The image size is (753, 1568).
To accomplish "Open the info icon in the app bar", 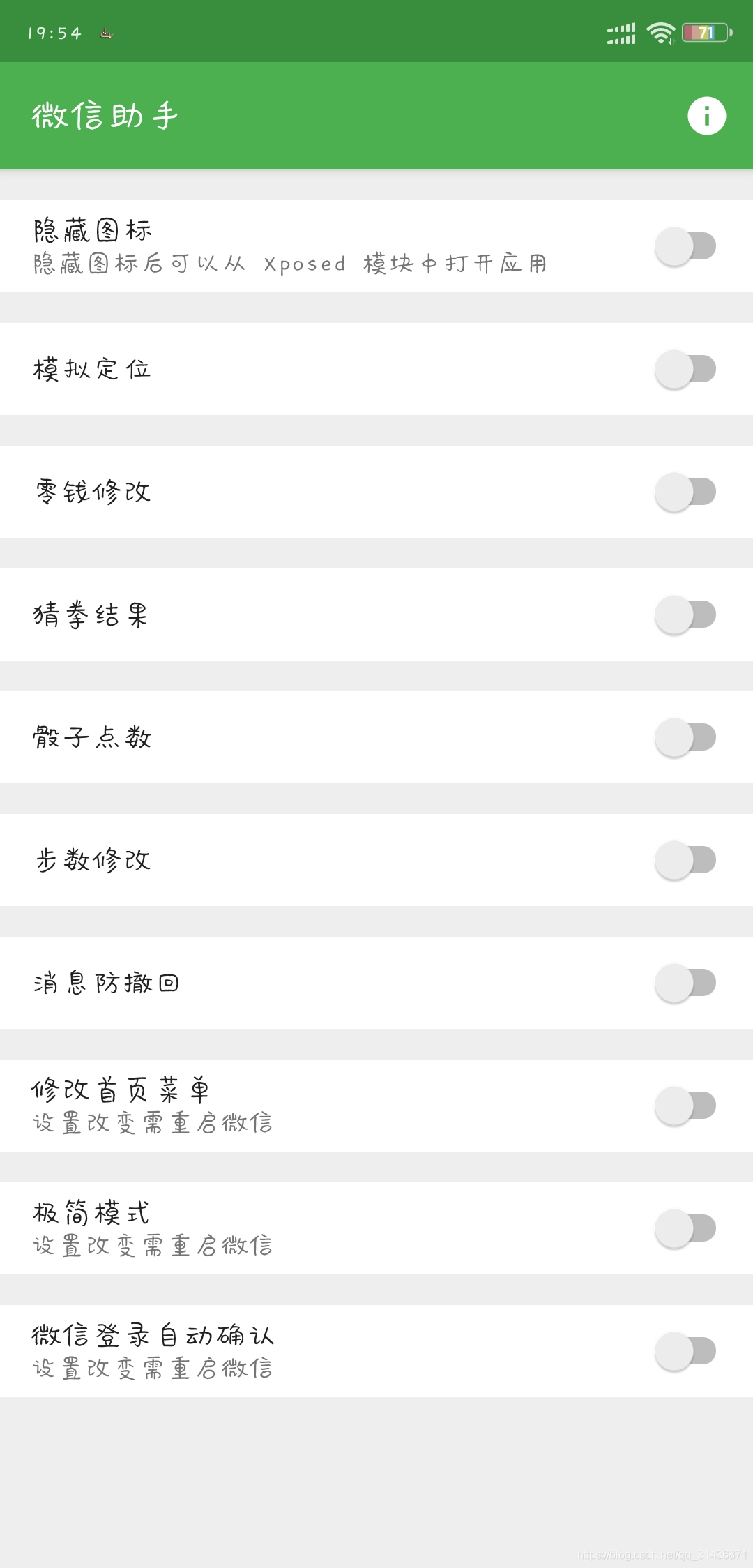I will (706, 116).
